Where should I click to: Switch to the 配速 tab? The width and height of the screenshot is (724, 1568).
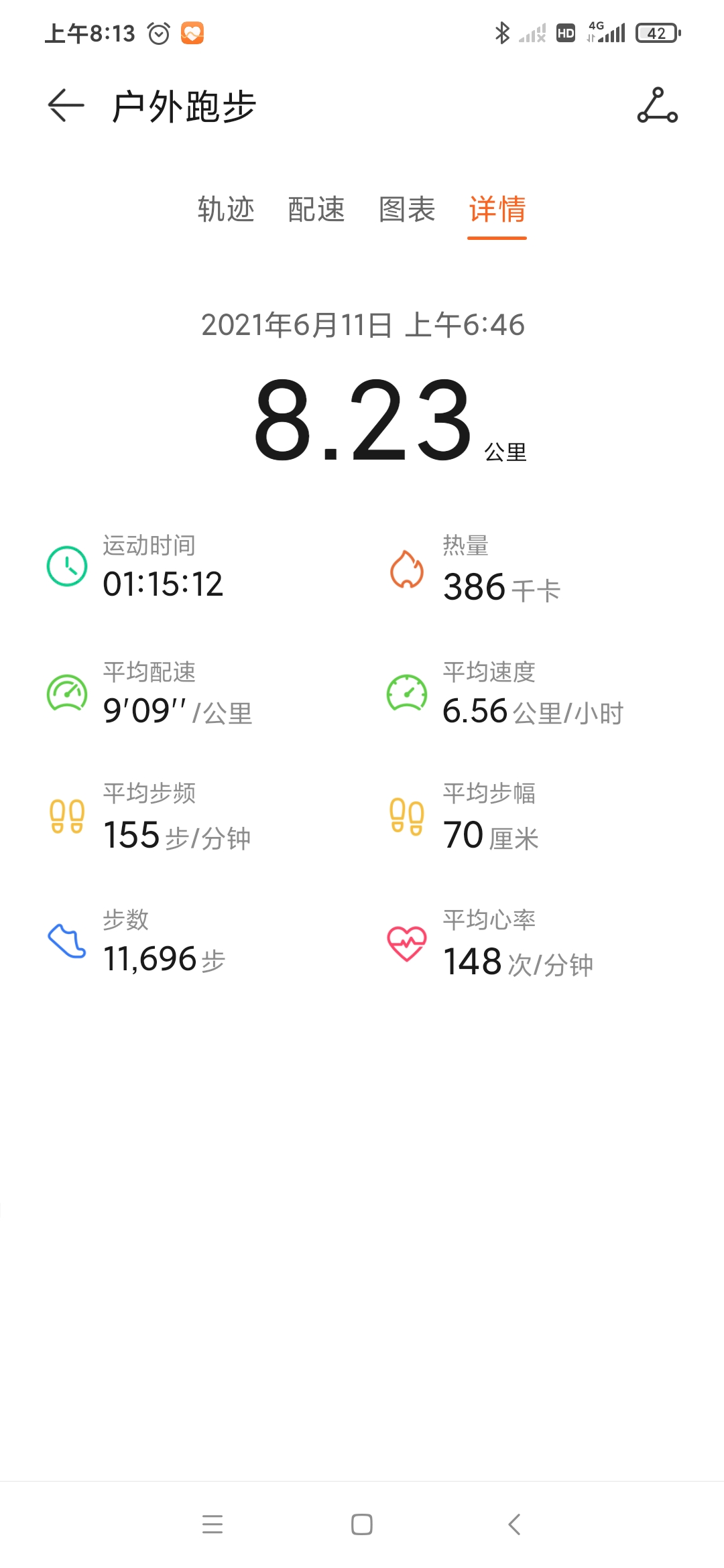[x=316, y=209]
